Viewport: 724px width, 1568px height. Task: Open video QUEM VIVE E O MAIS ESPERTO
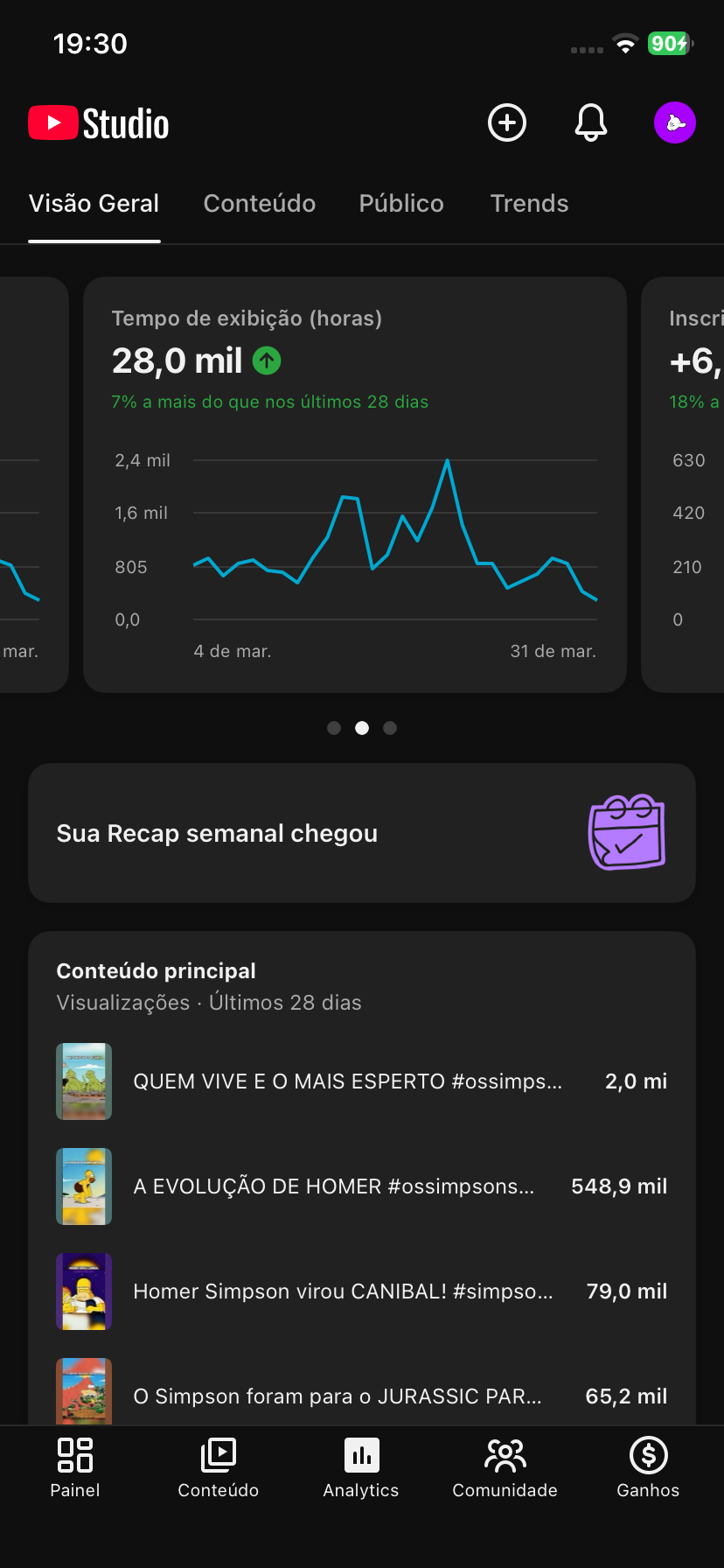pyautogui.click(x=347, y=1081)
